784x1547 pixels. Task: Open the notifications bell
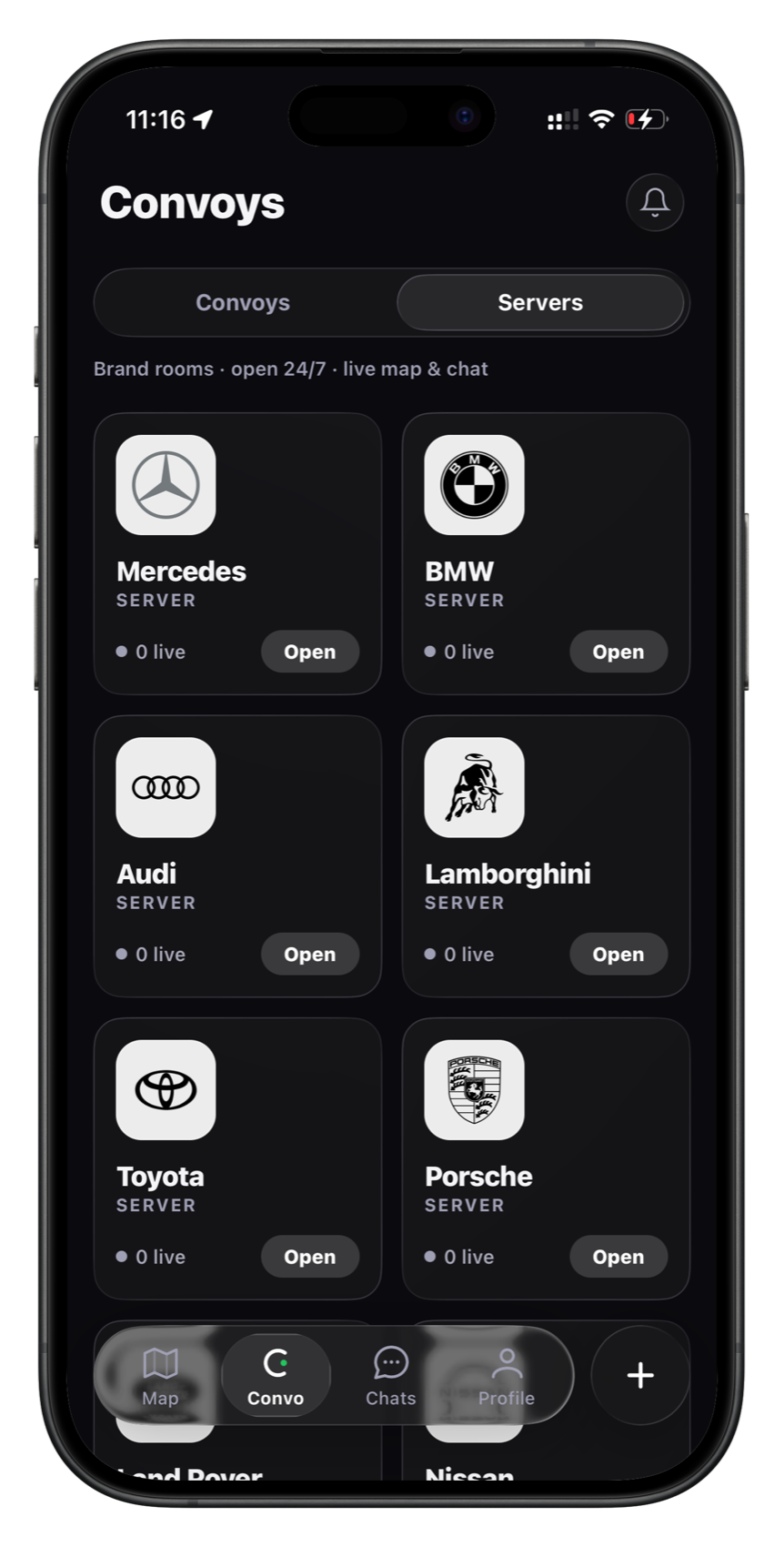654,202
